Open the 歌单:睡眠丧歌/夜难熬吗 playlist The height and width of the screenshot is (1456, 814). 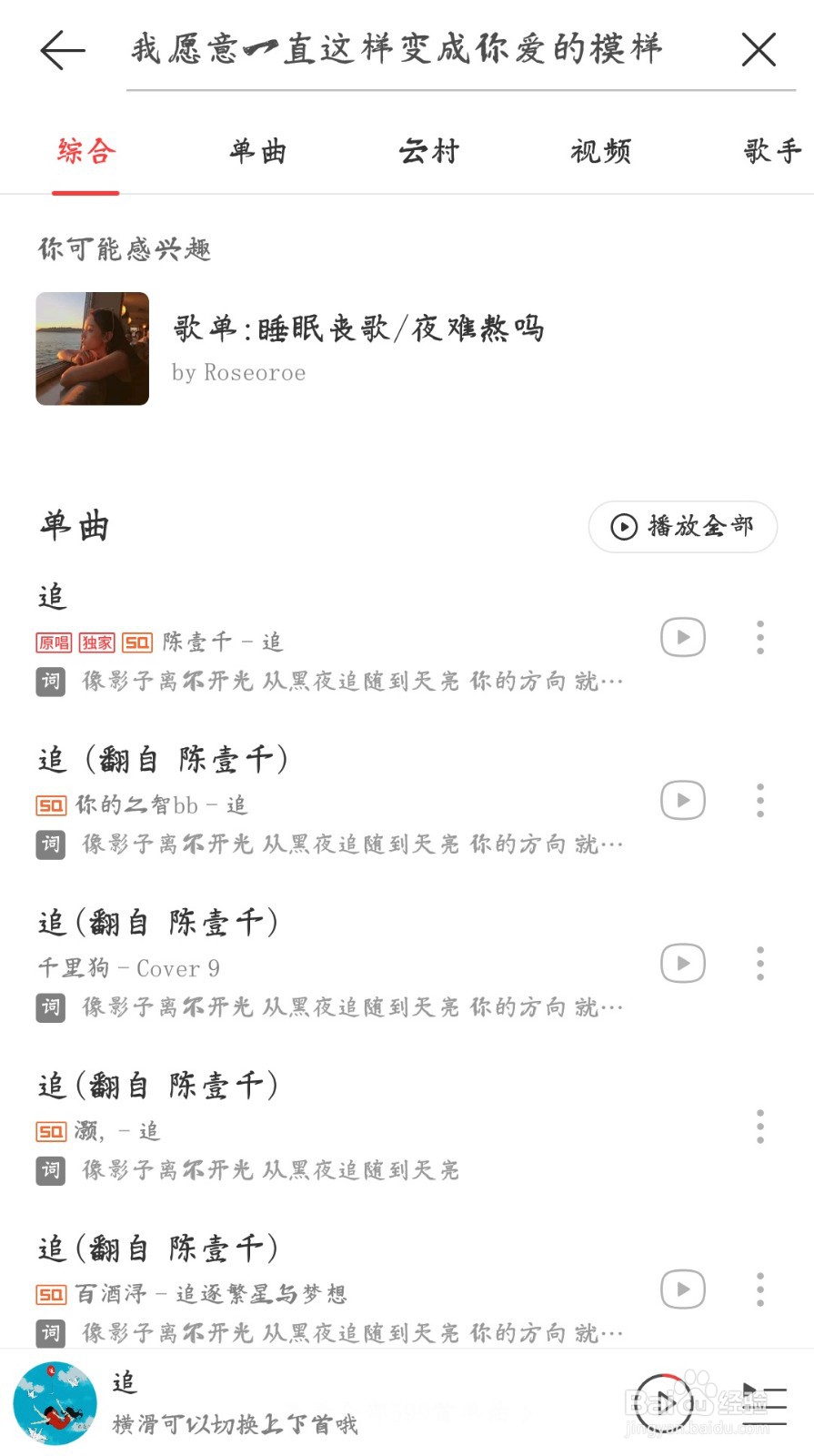(x=358, y=329)
